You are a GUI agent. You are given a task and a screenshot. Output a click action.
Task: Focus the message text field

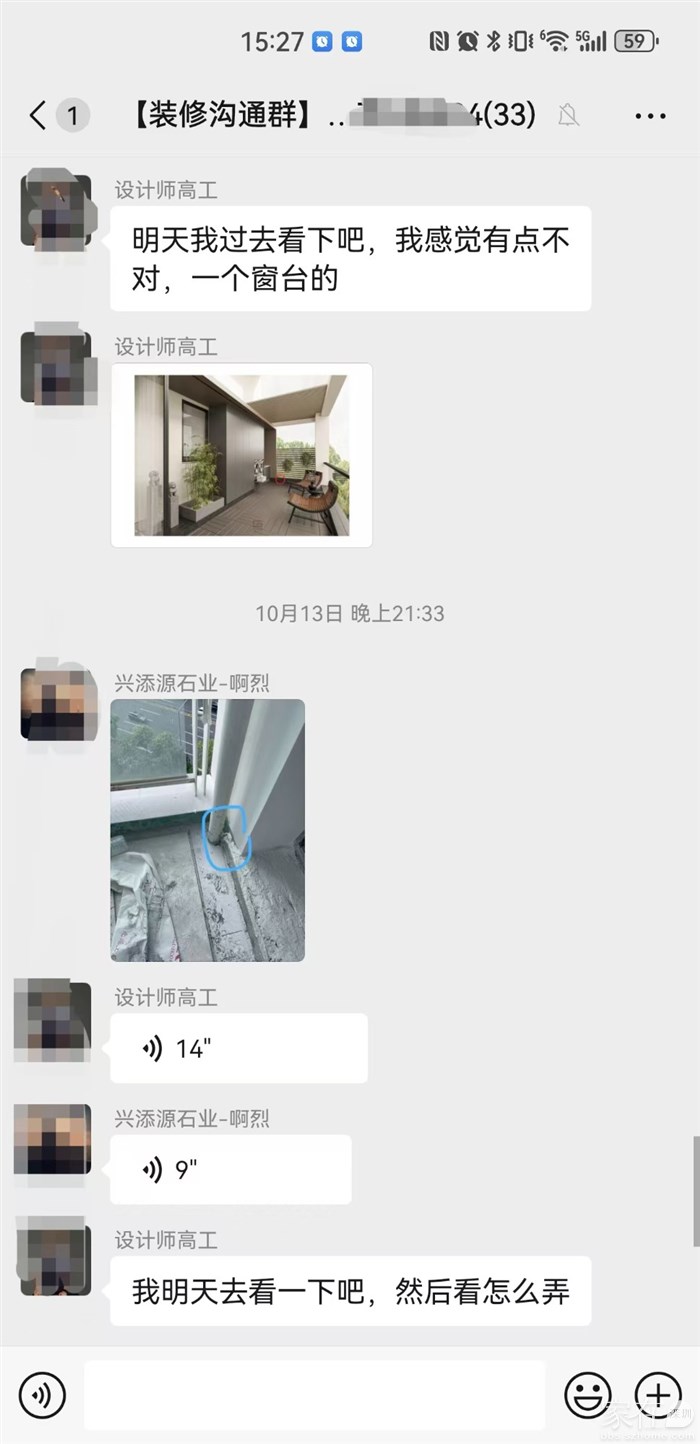click(x=314, y=1394)
